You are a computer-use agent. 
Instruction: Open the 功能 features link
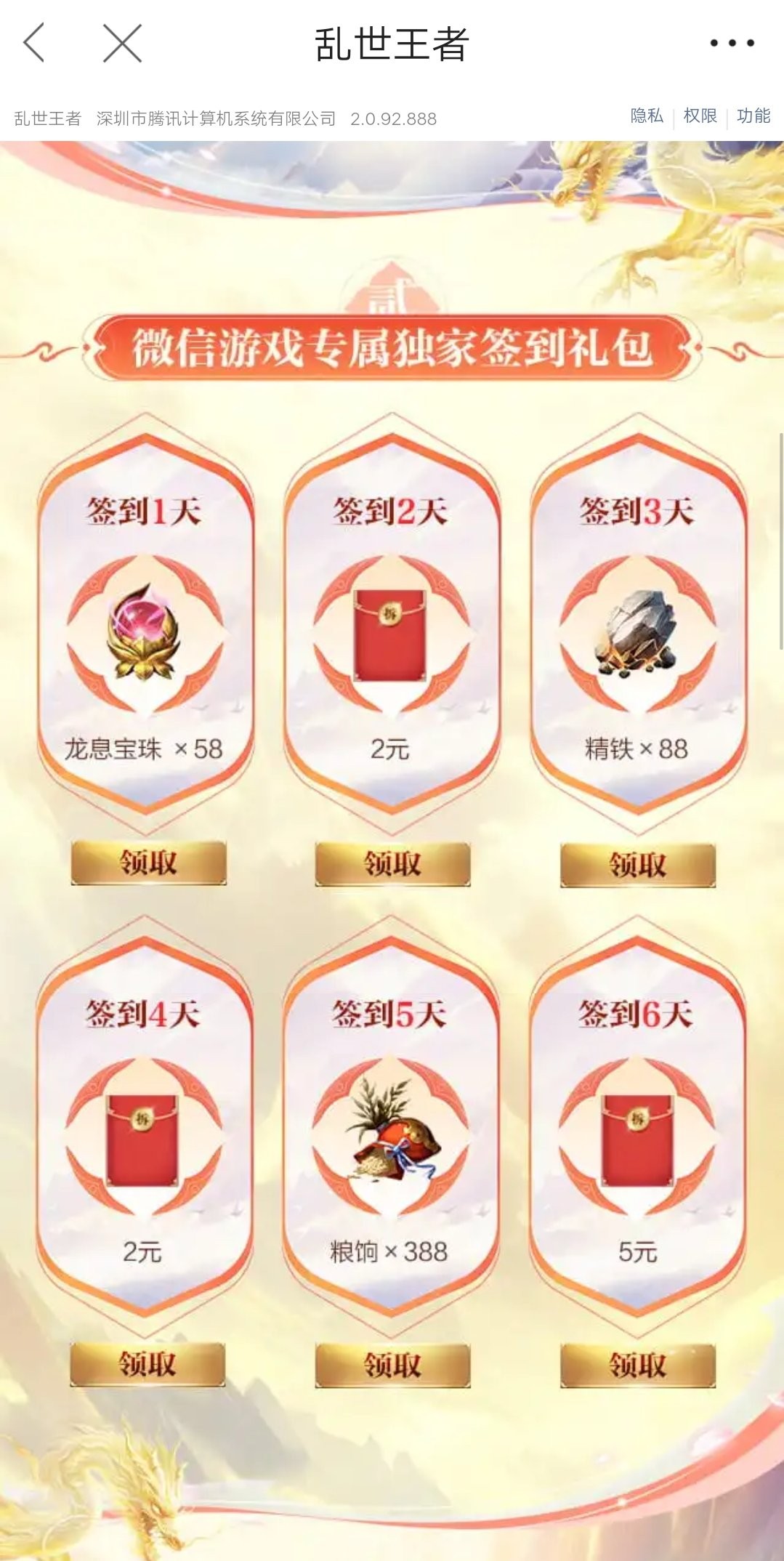(x=753, y=116)
